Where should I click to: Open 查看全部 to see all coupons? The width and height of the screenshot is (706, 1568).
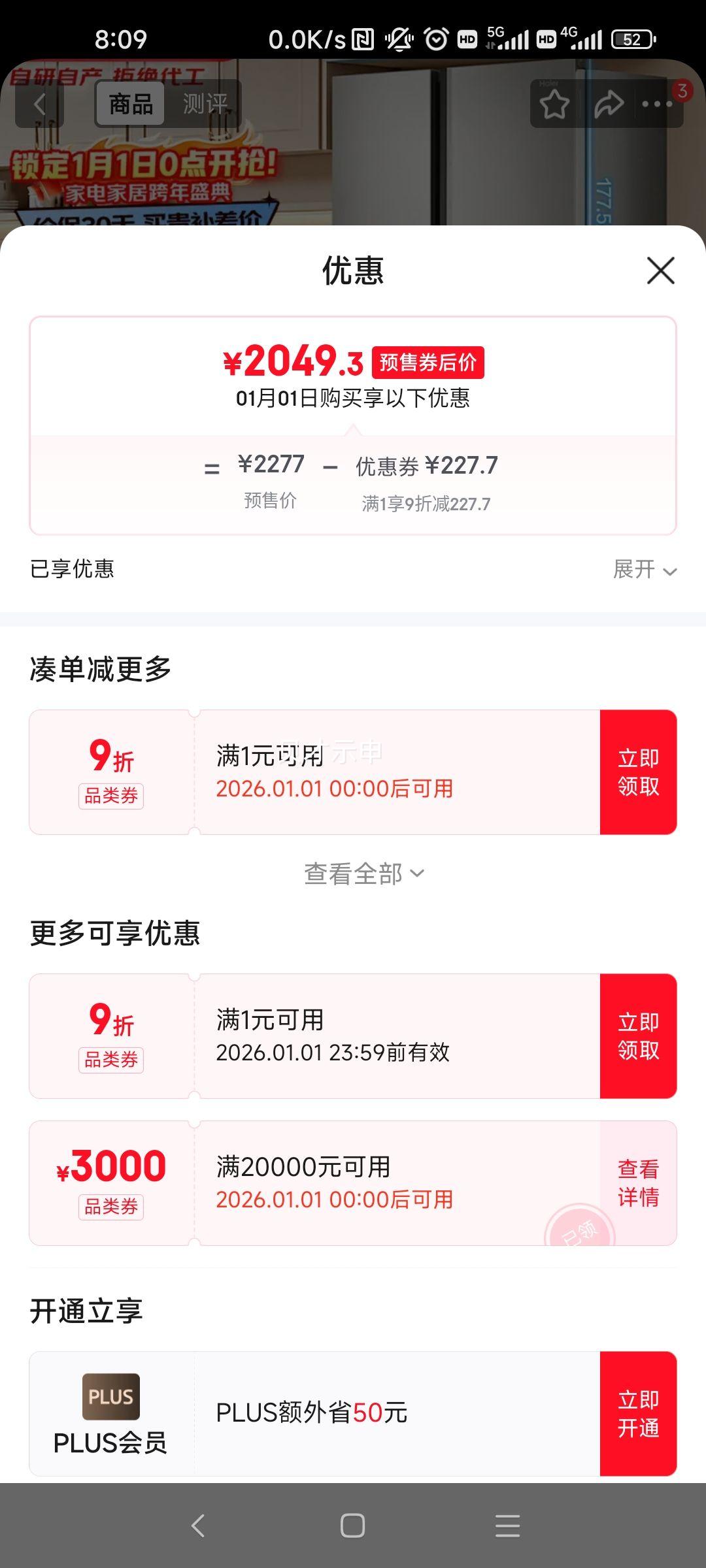(353, 872)
